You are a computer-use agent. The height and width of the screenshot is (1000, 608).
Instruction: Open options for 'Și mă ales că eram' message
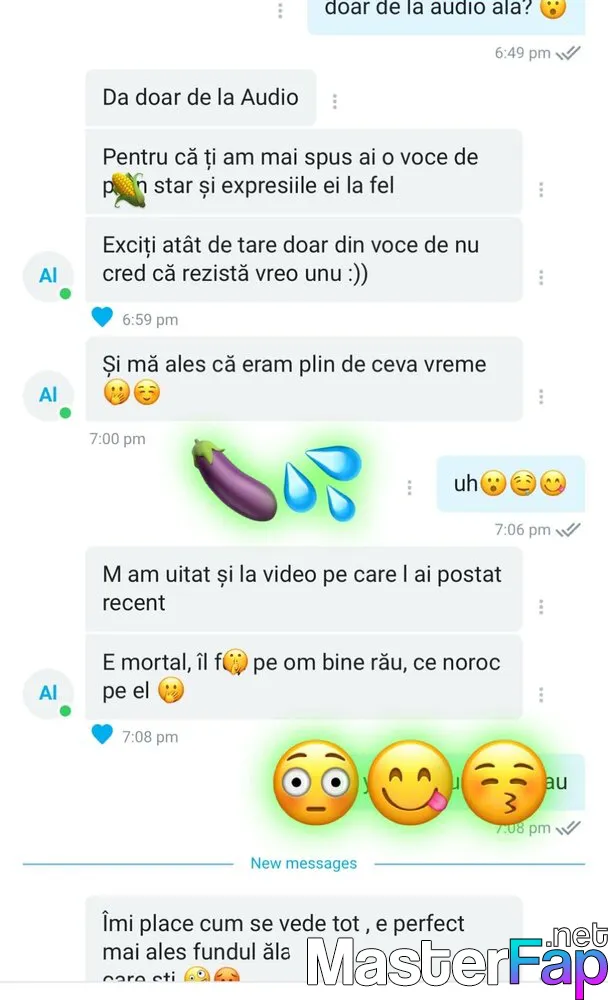pos(541,397)
